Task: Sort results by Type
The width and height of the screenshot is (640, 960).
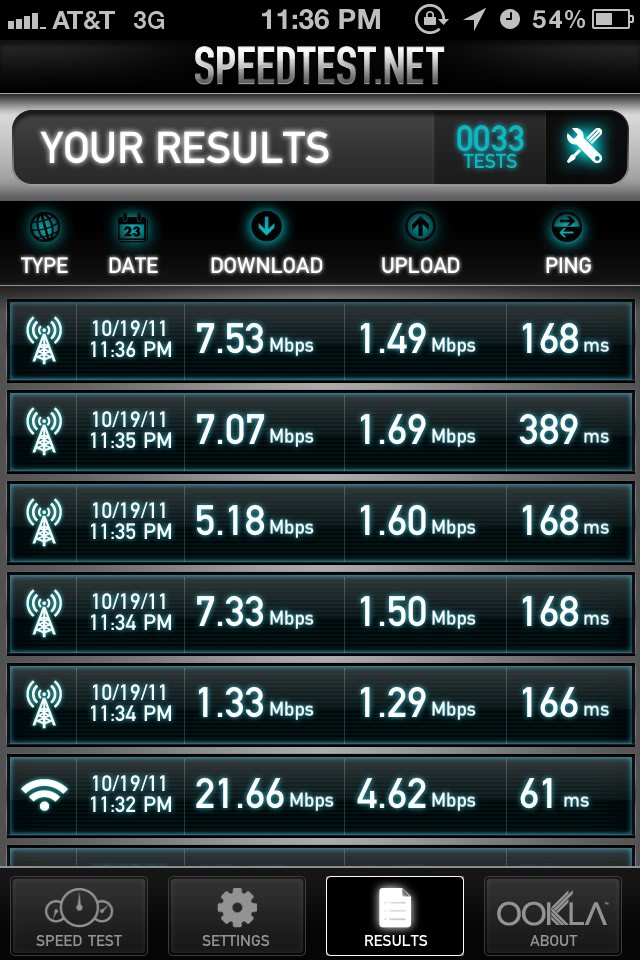Action: pos(45,244)
